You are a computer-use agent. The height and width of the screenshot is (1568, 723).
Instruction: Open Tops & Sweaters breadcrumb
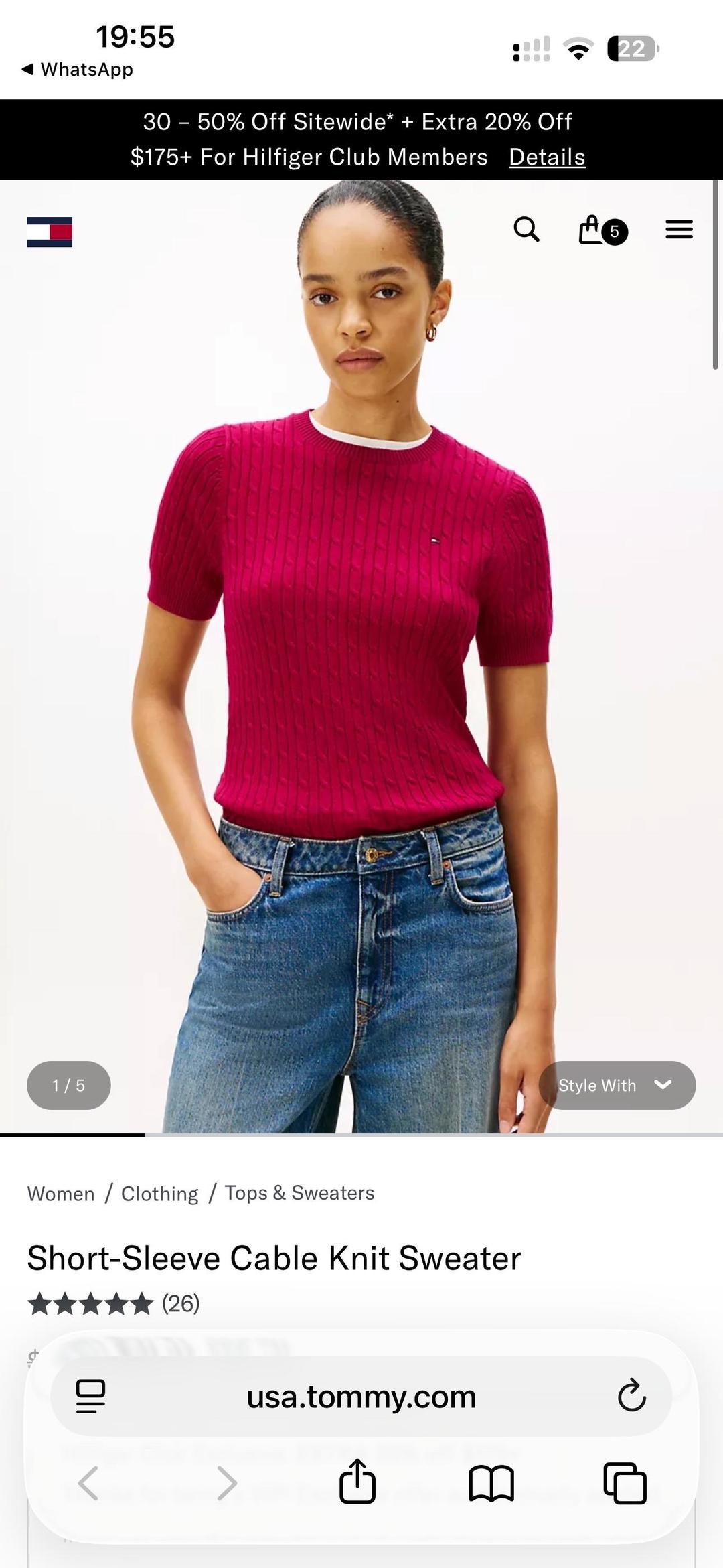[x=299, y=1192]
